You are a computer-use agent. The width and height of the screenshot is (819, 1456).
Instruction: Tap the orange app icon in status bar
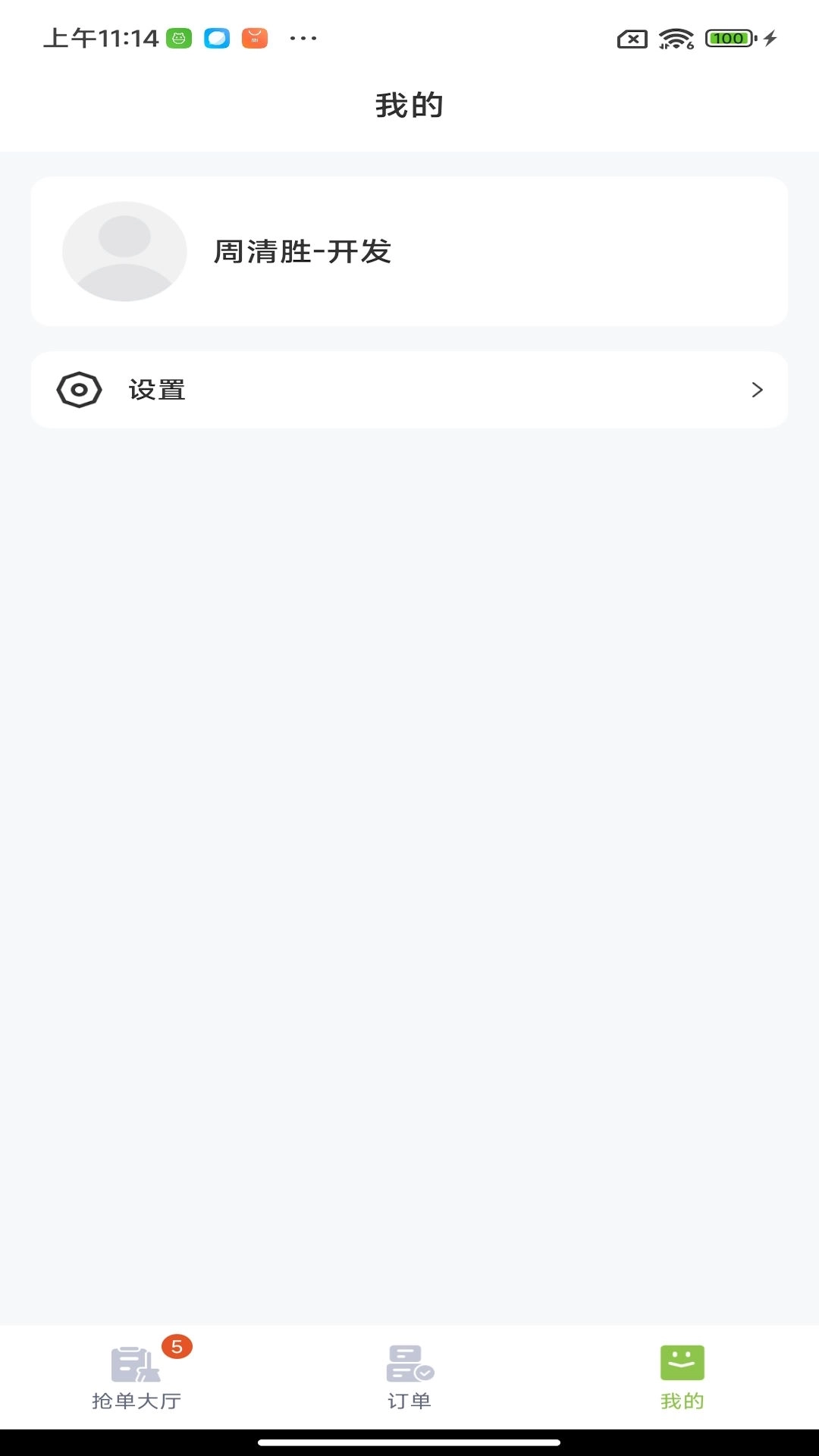pyautogui.click(x=254, y=37)
